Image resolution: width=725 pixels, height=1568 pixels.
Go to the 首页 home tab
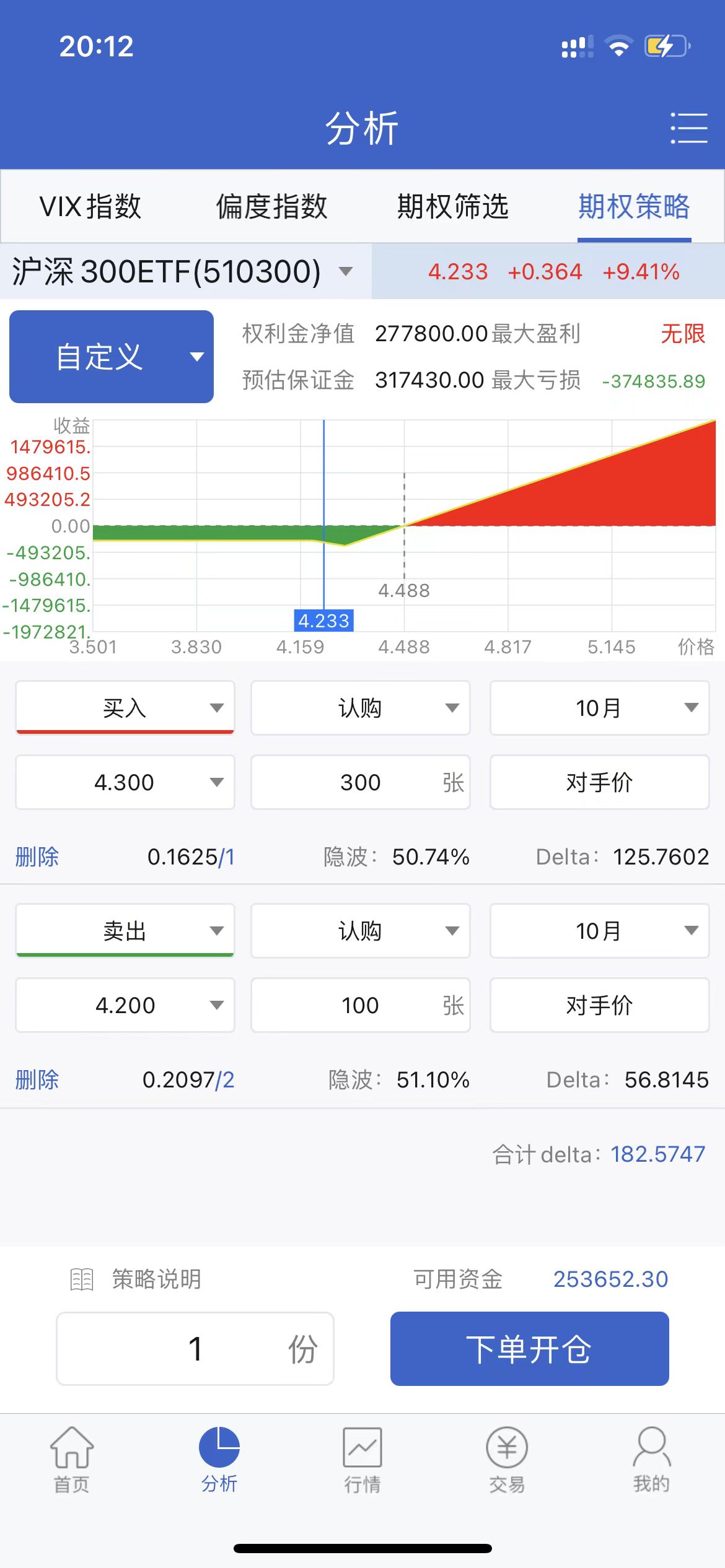point(72,1459)
